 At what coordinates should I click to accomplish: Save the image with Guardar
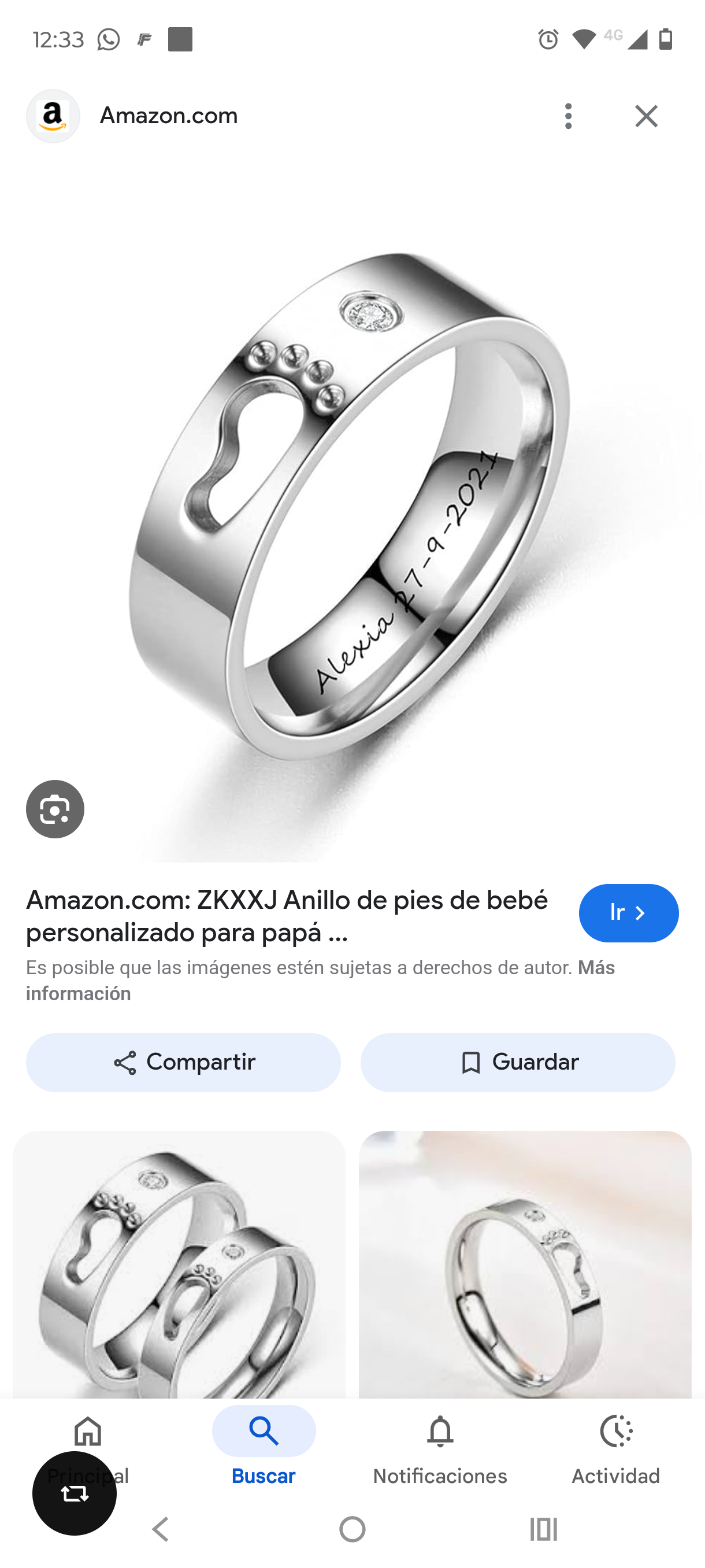tap(518, 1062)
